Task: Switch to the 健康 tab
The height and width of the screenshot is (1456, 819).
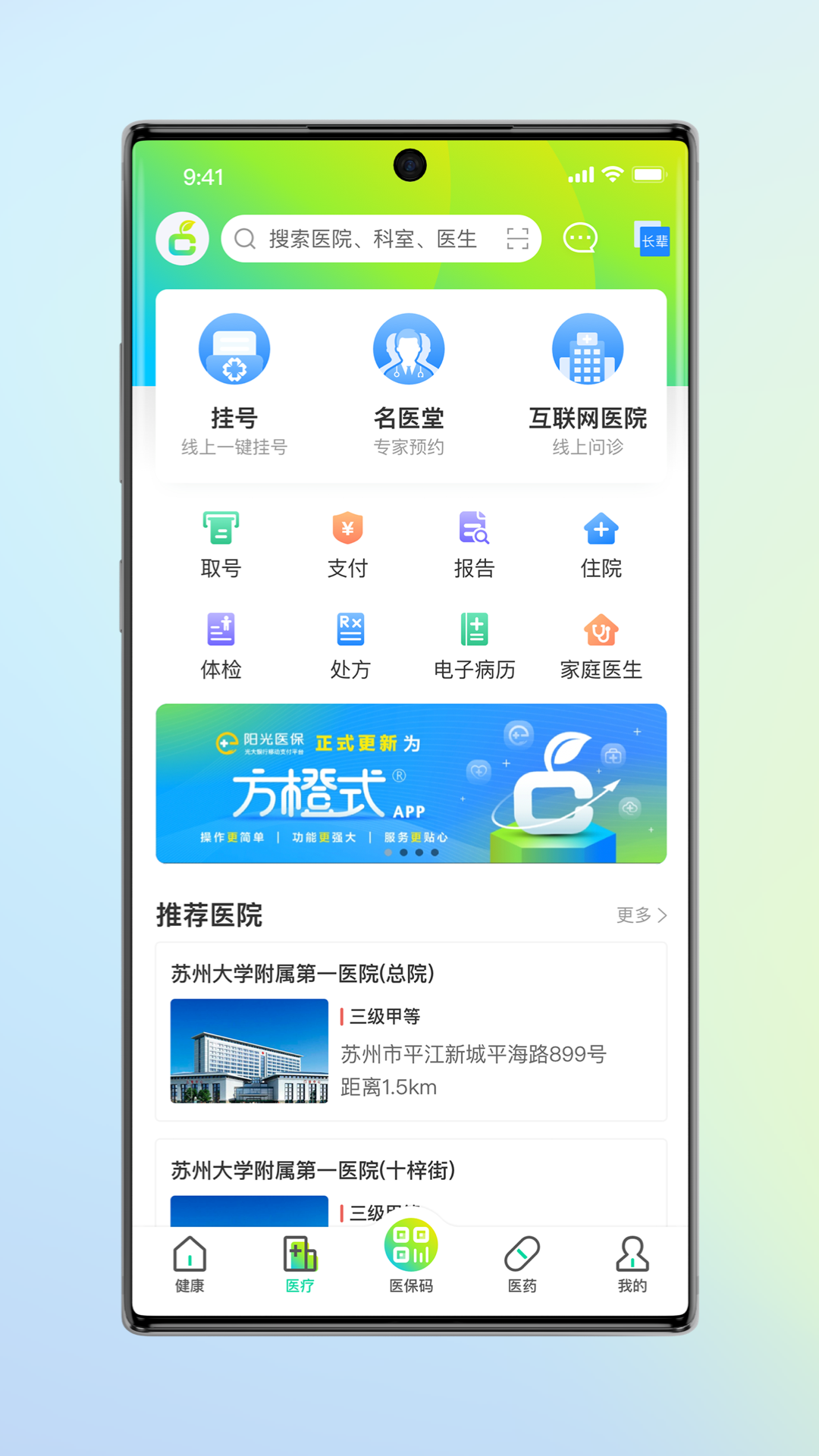Action: point(190,1264)
